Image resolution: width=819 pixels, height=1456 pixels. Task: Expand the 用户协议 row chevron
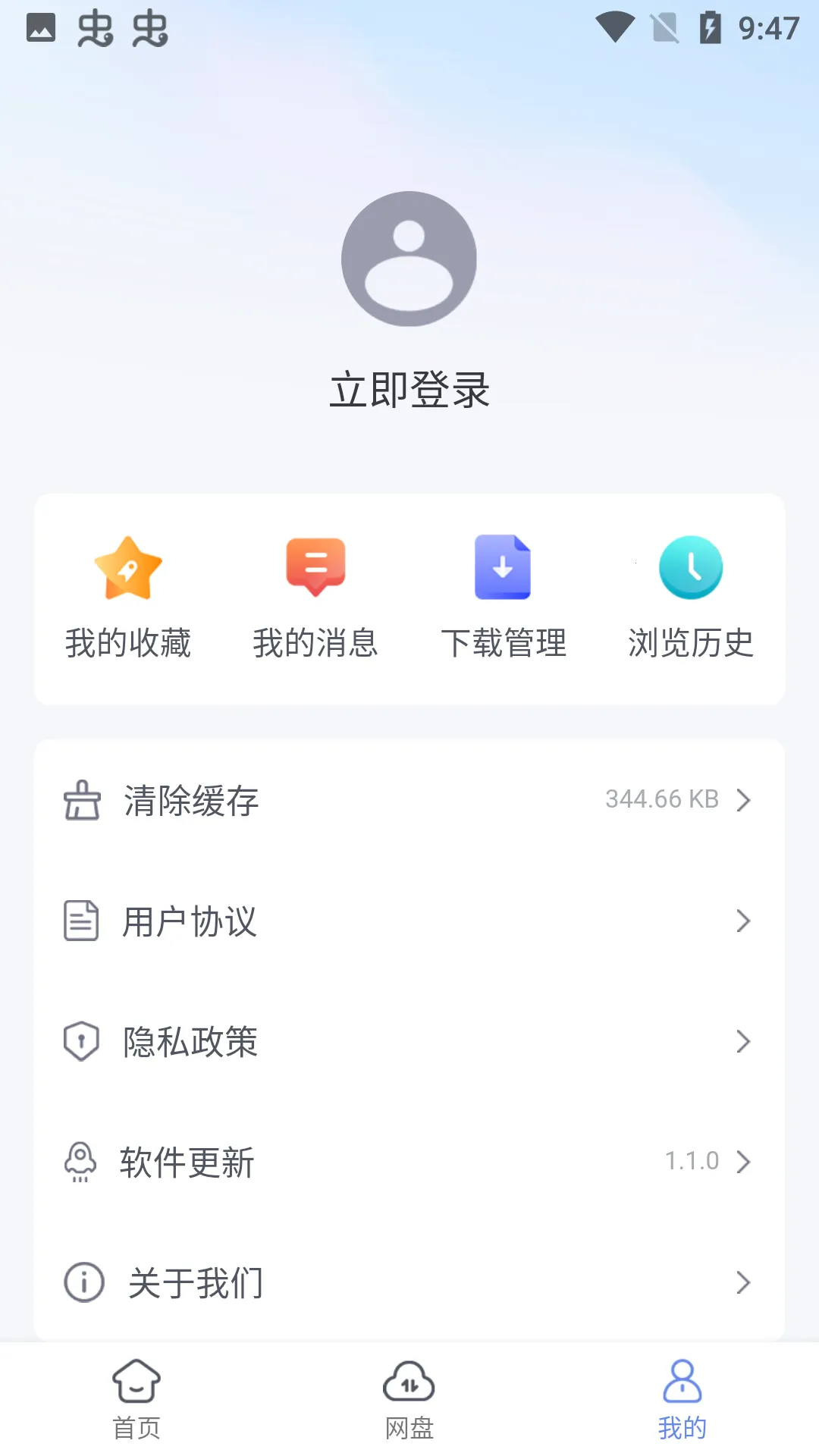(742, 921)
